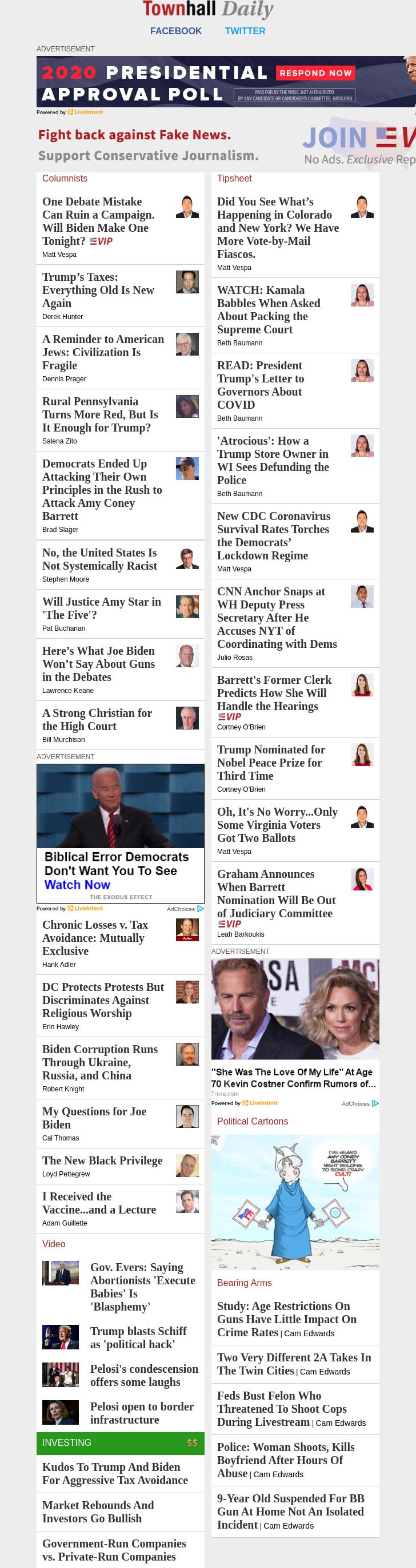Open 'Trump Nominated for Nobel Peace Prize' story
This screenshot has width=416, height=1568.
coord(270,762)
